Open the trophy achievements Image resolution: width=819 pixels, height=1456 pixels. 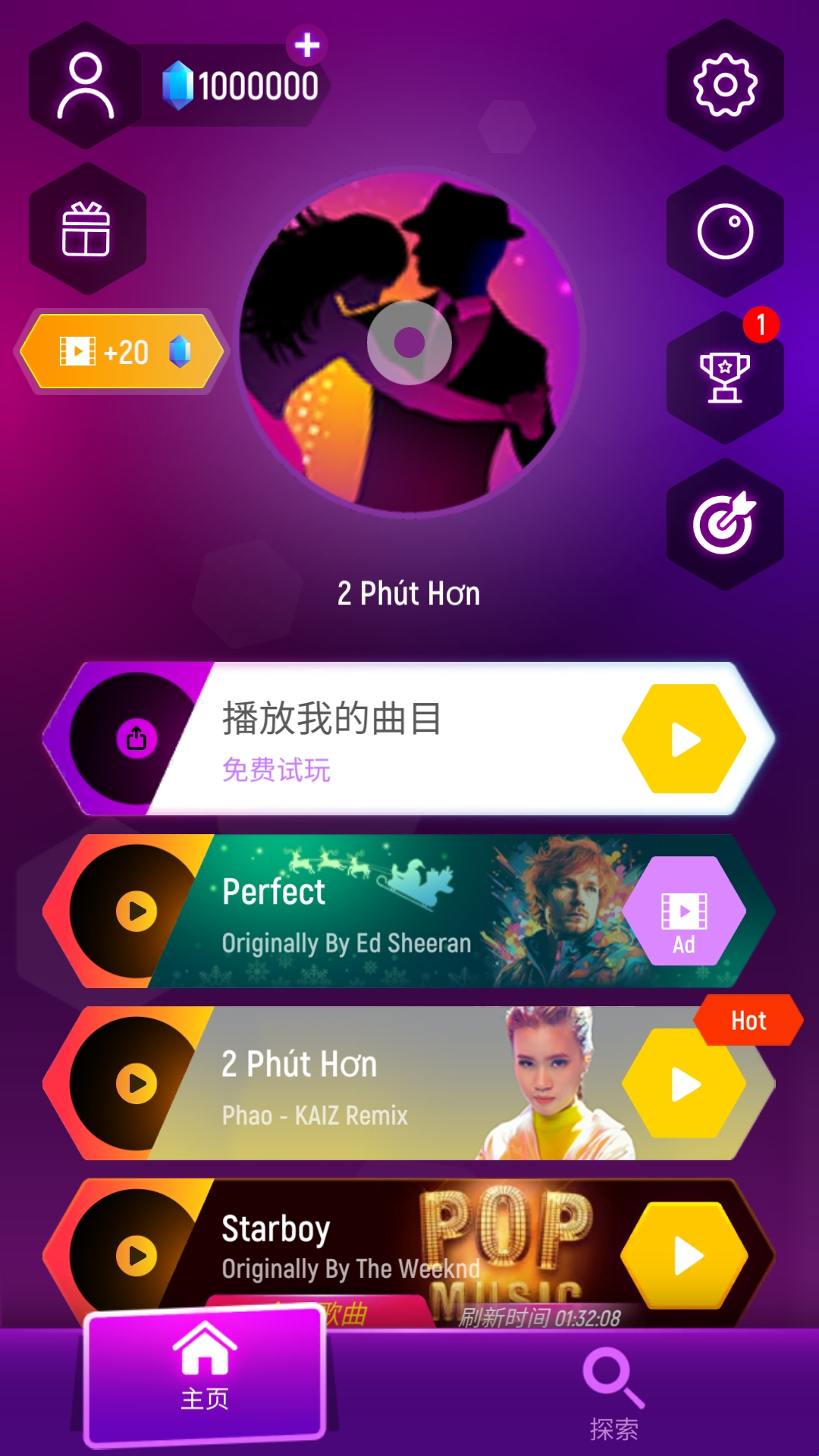pyautogui.click(x=725, y=377)
